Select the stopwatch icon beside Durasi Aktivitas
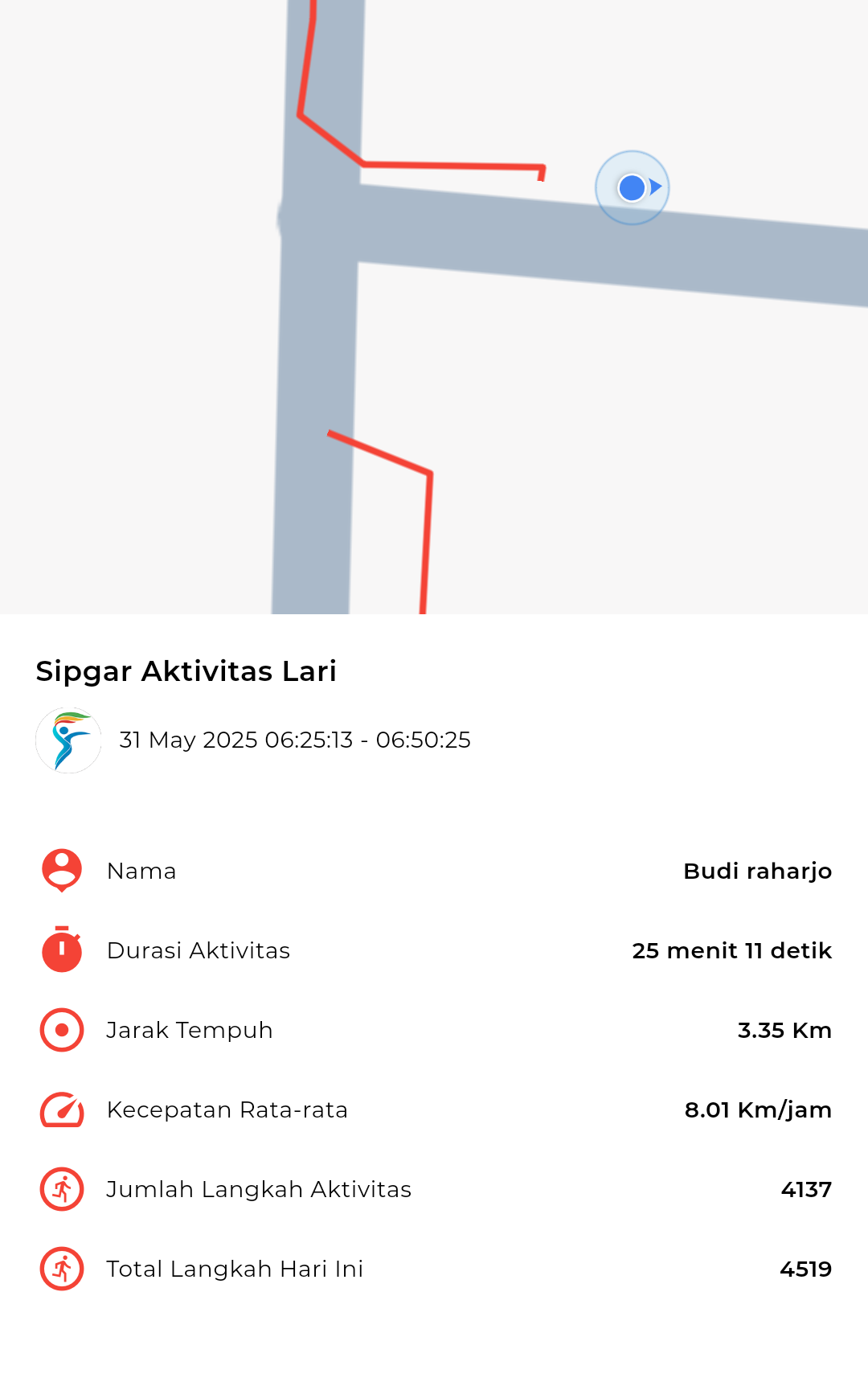The width and height of the screenshot is (868, 1374). pos(60,950)
